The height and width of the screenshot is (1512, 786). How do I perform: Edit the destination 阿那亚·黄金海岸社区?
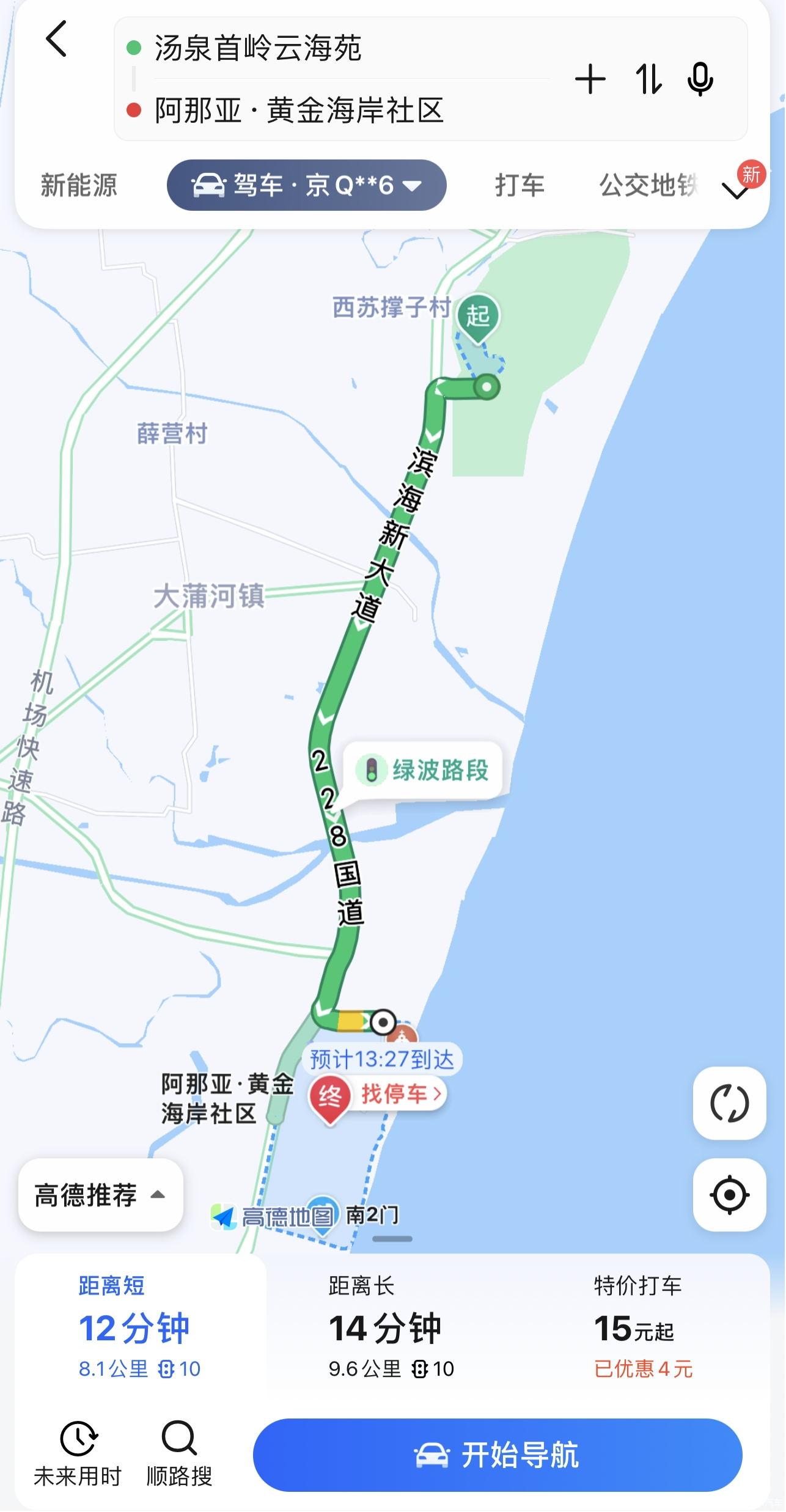click(299, 111)
